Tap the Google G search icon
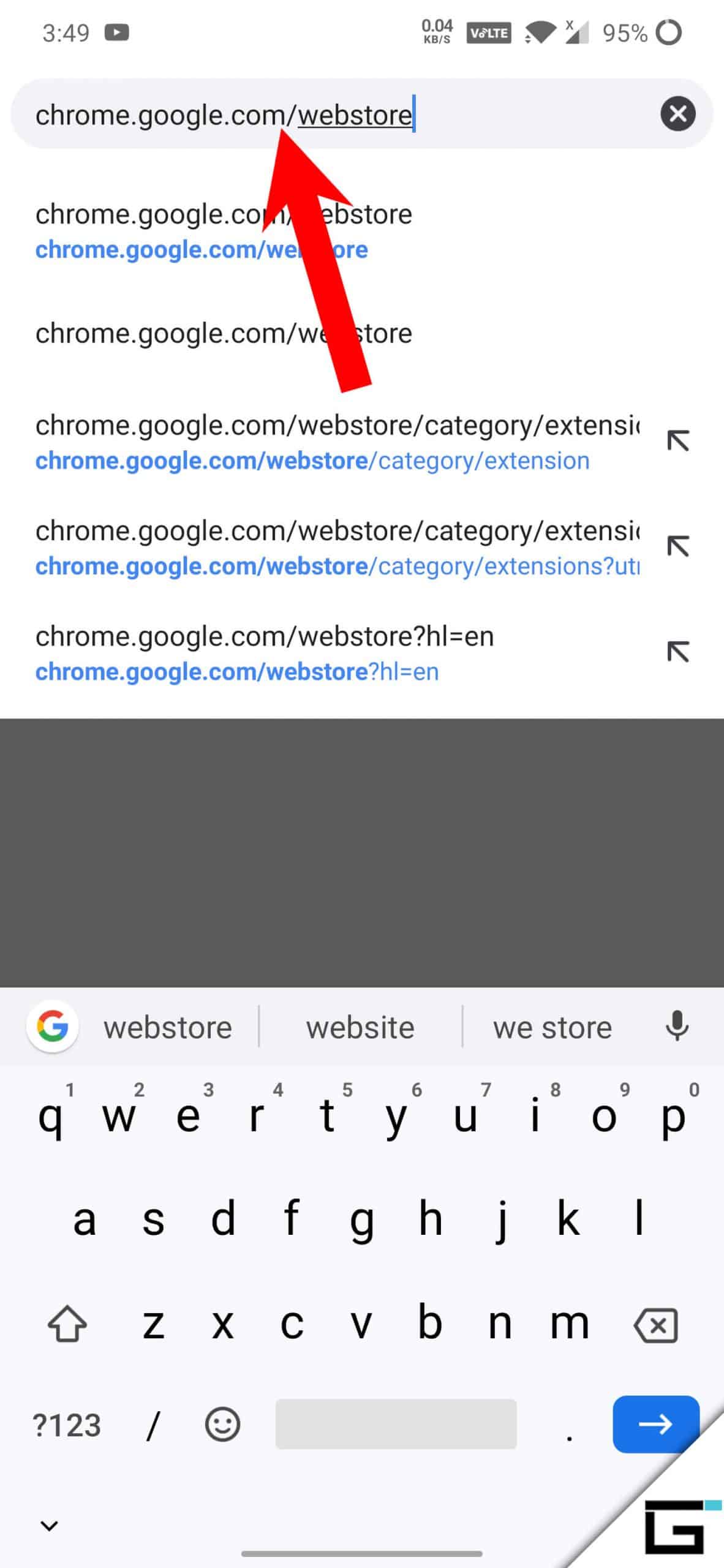The height and width of the screenshot is (1568, 724). (x=53, y=1026)
